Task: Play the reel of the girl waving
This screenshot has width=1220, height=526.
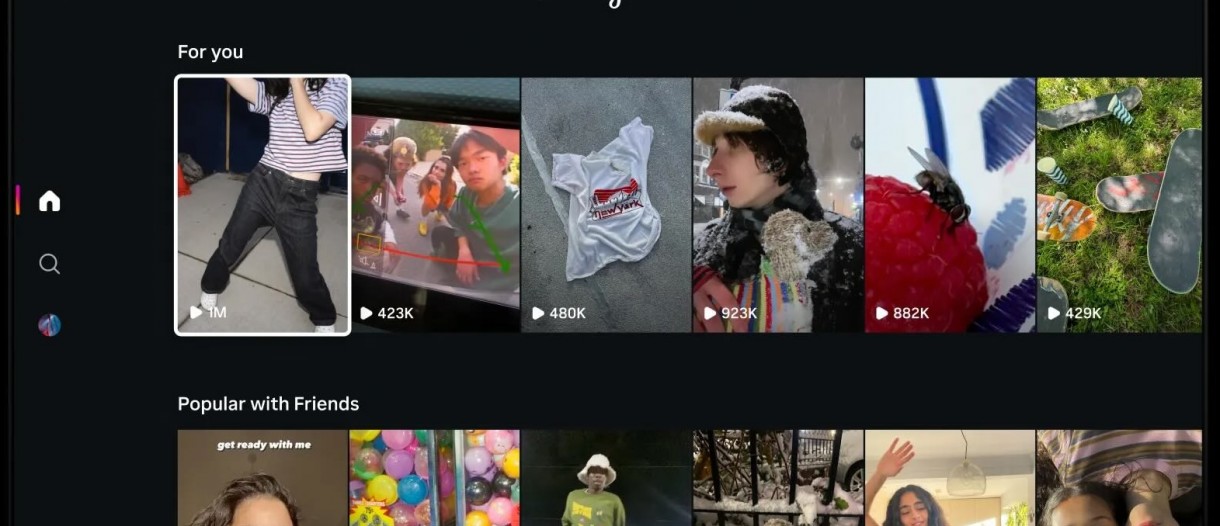Action: 950,478
